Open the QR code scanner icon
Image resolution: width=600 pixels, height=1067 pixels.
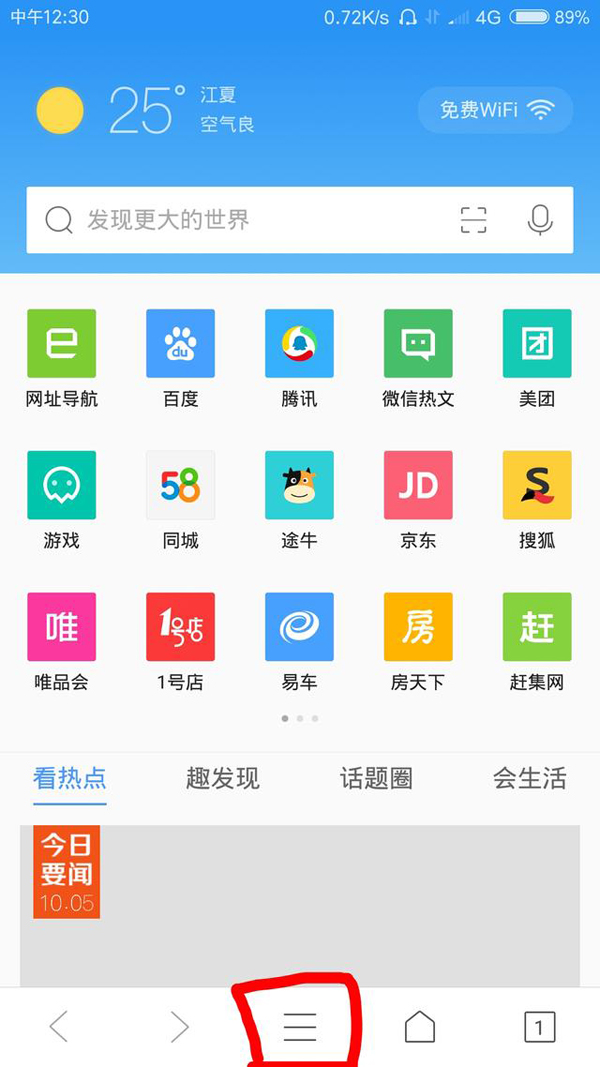click(473, 220)
